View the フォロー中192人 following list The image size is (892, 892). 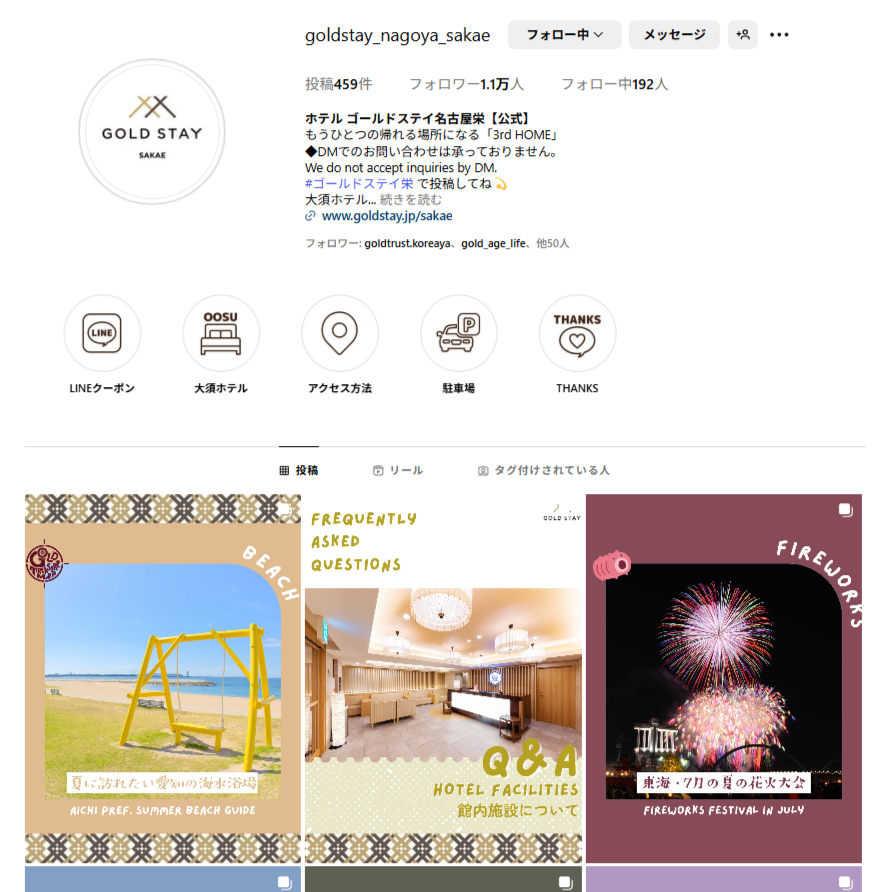(614, 85)
